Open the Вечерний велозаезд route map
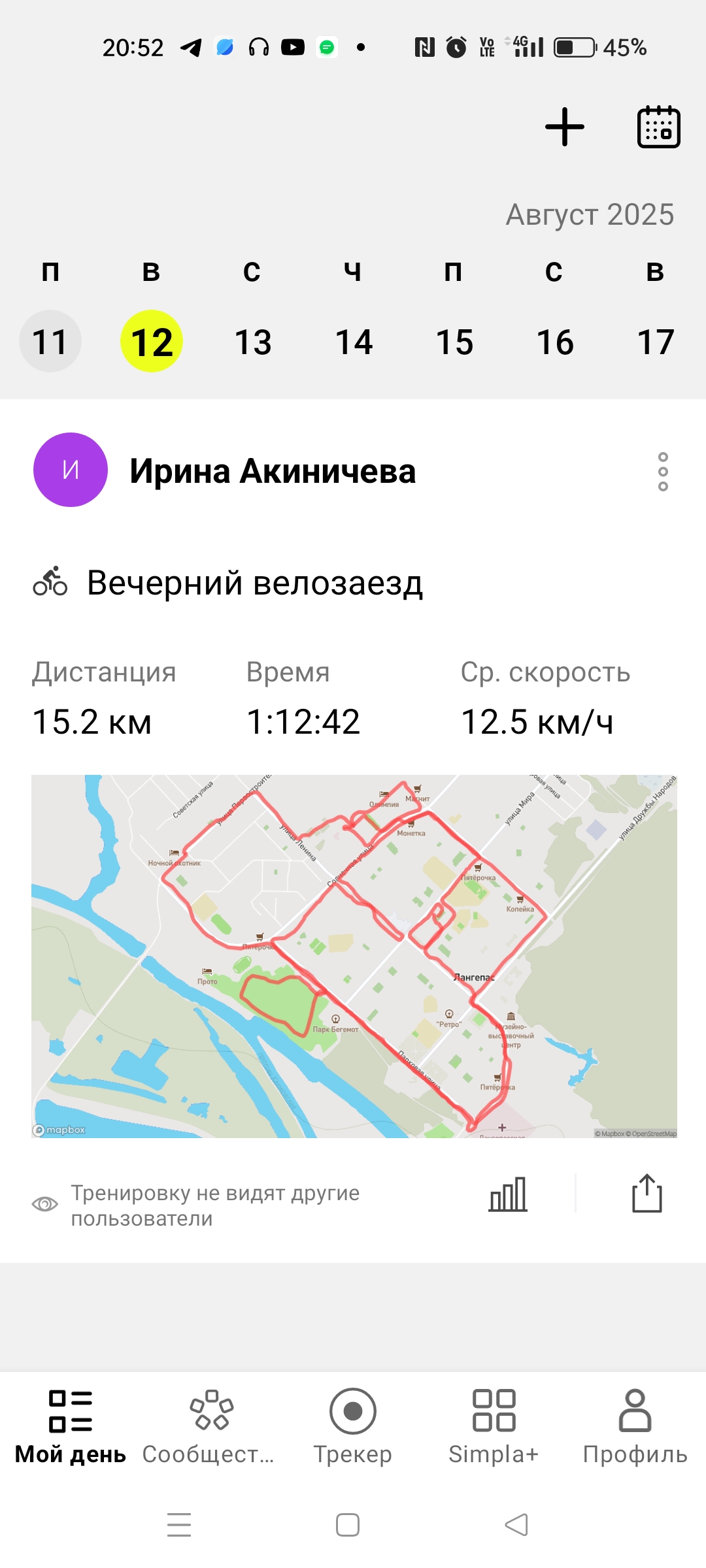 [x=354, y=956]
